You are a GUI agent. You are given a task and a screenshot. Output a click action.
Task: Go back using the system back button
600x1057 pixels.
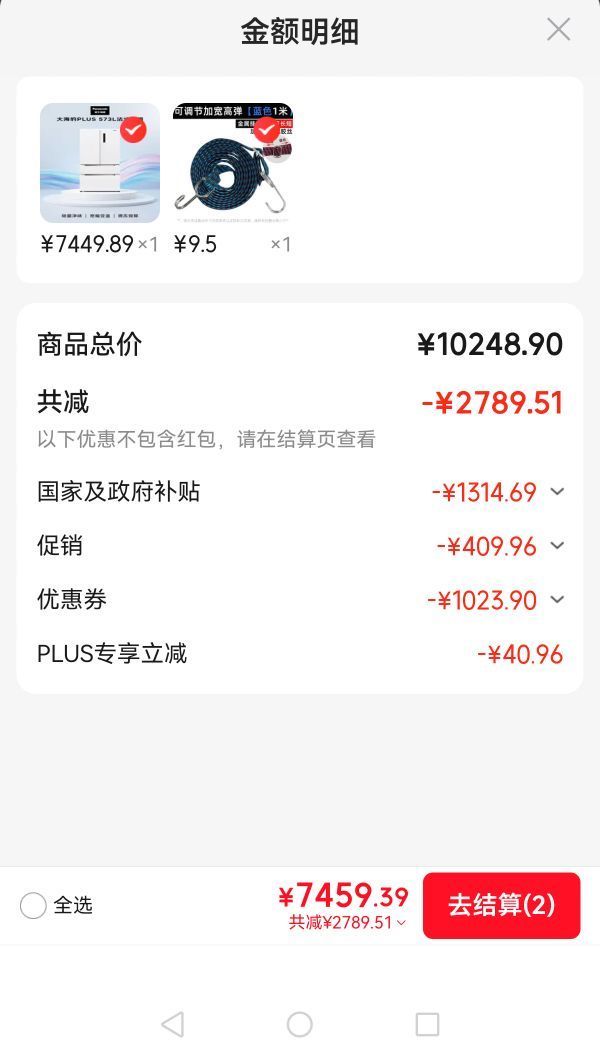[x=173, y=1024]
